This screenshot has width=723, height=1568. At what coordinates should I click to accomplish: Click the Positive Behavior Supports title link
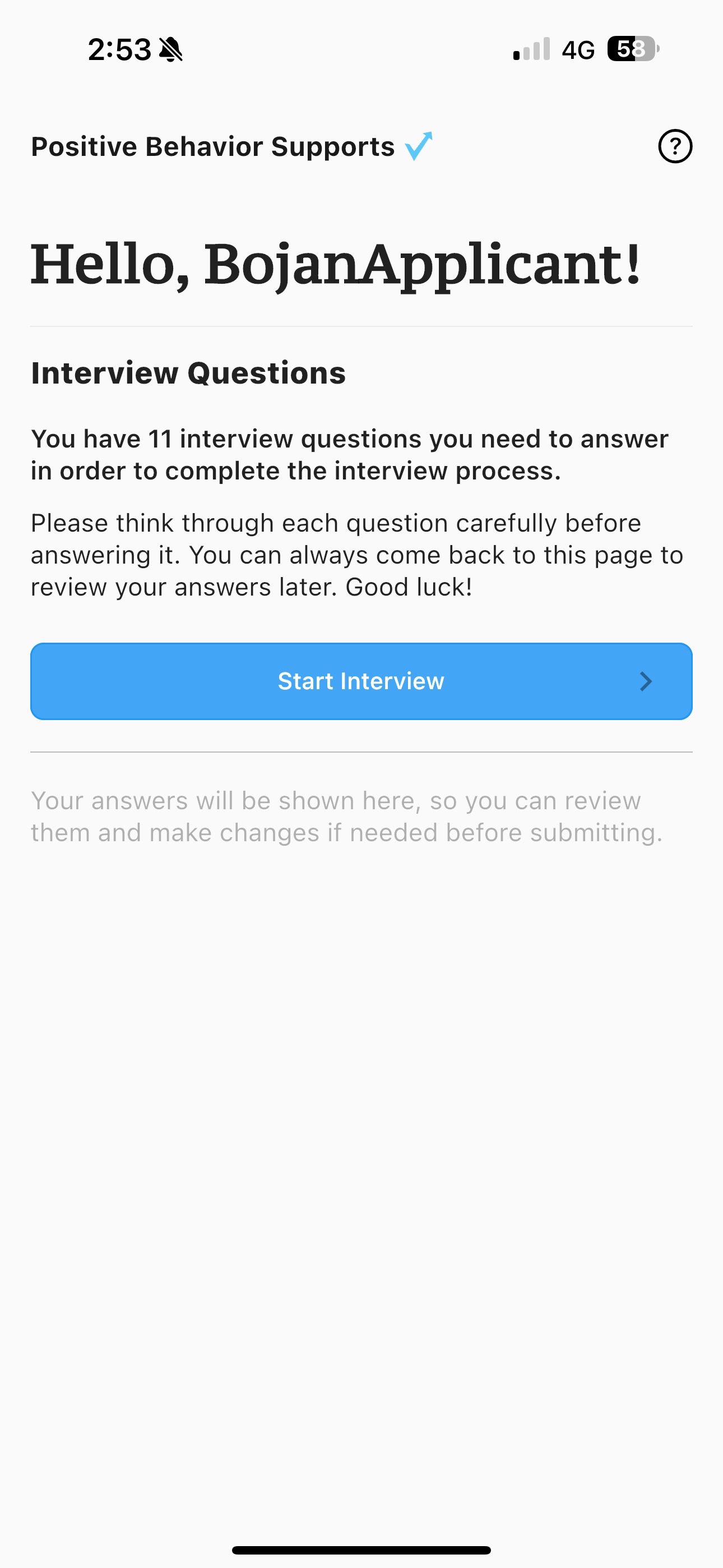[213, 145]
